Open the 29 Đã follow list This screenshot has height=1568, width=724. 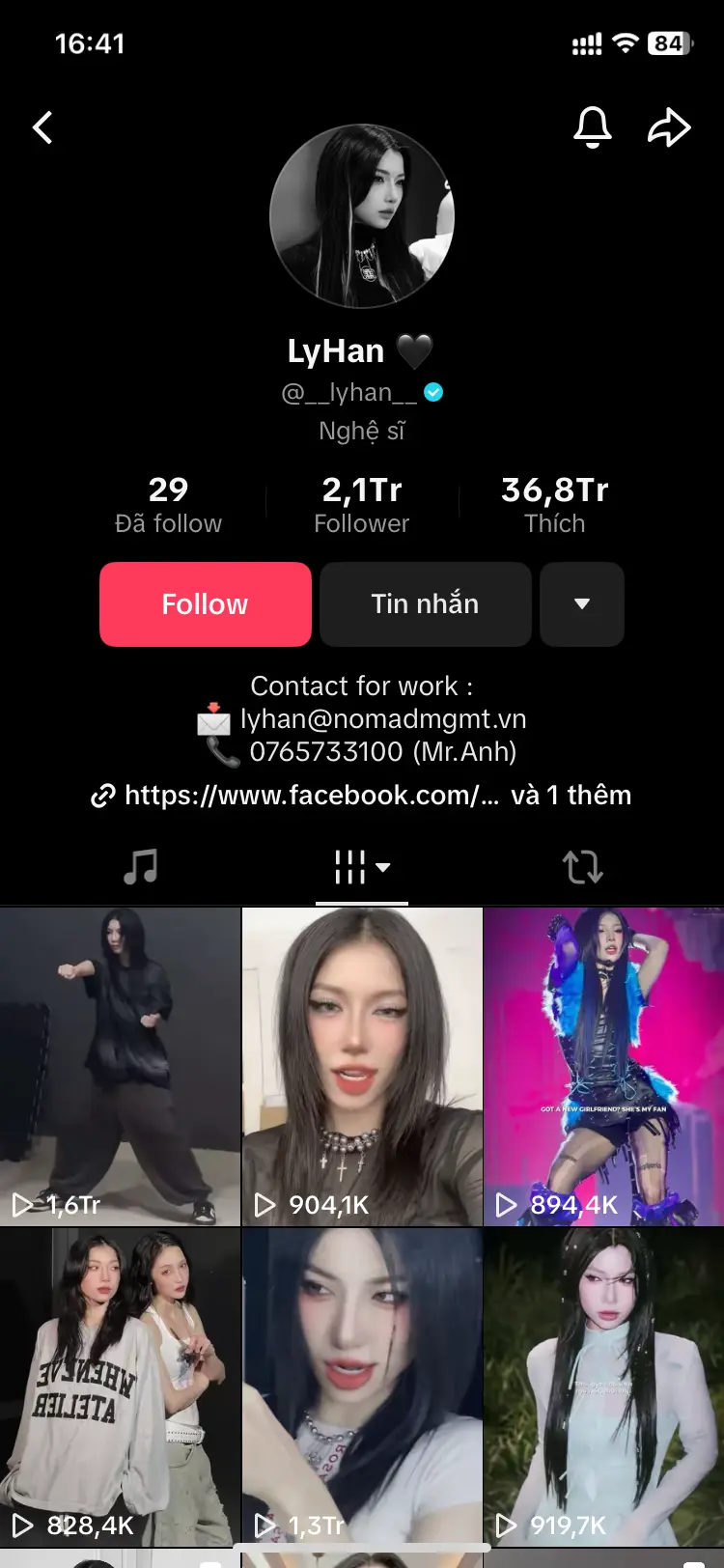pos(168,505)
